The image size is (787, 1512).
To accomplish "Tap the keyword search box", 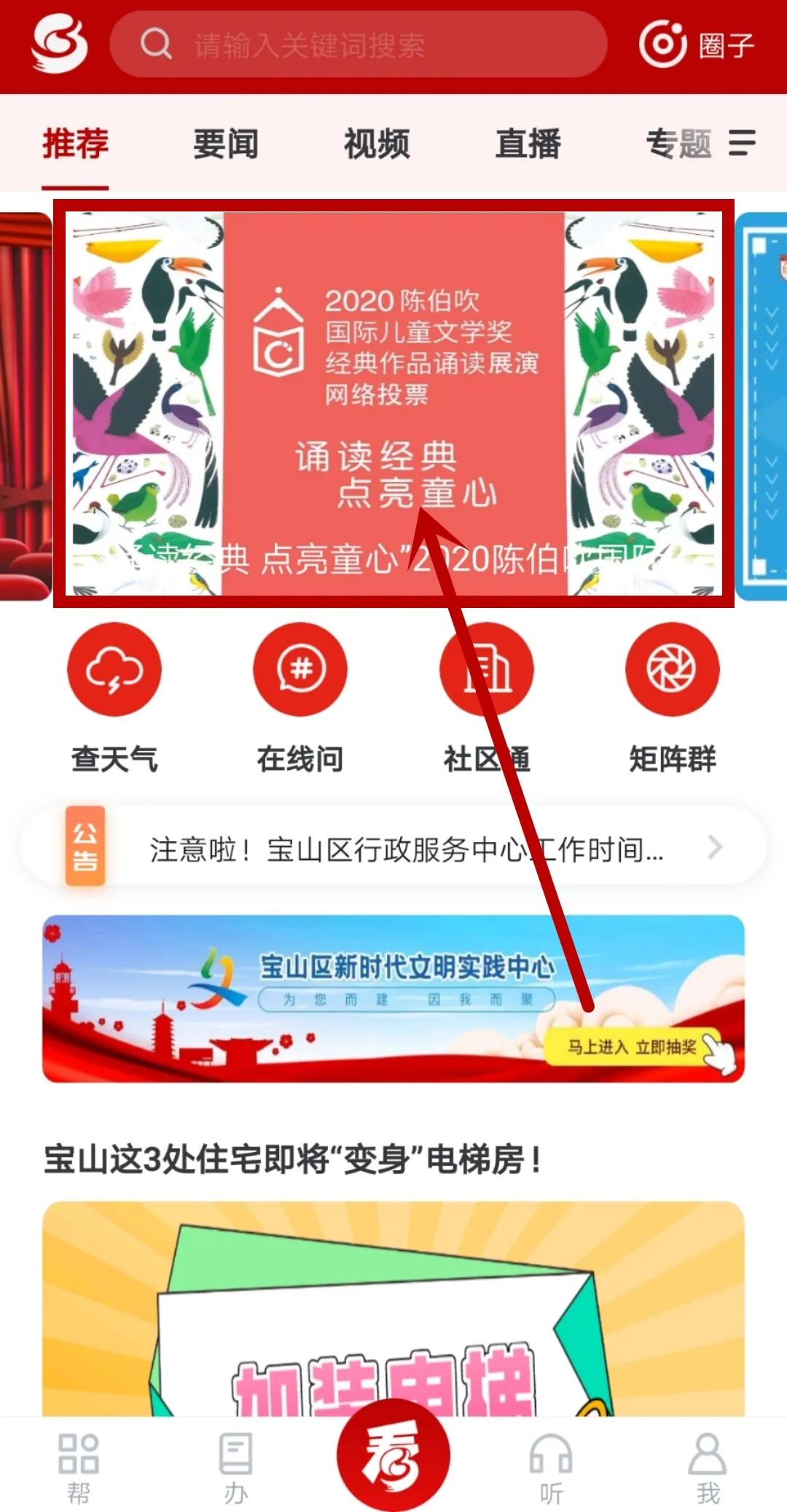I will [x=357, y=45].
